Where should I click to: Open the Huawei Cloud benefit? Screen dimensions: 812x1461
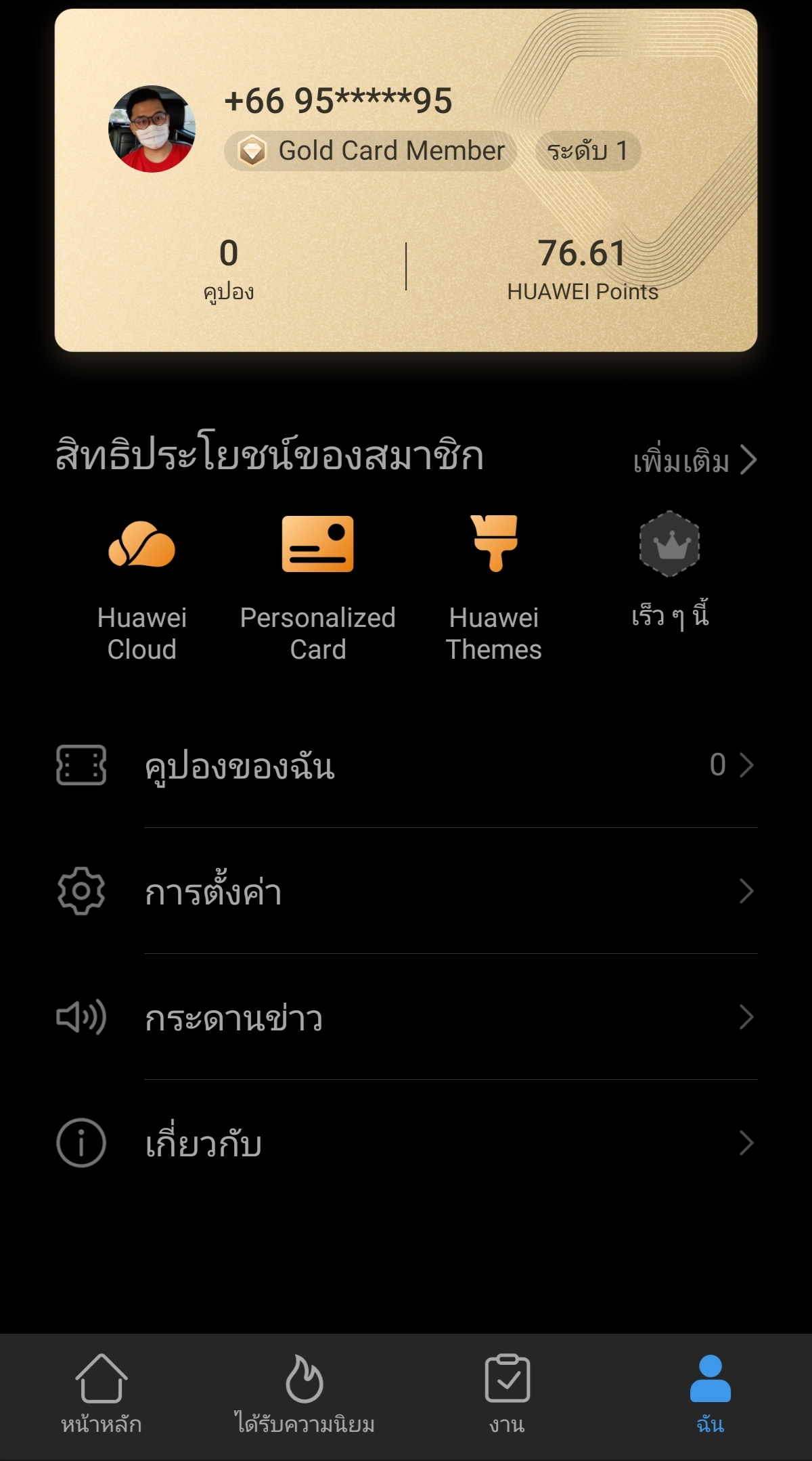click(x=142, y=589)
